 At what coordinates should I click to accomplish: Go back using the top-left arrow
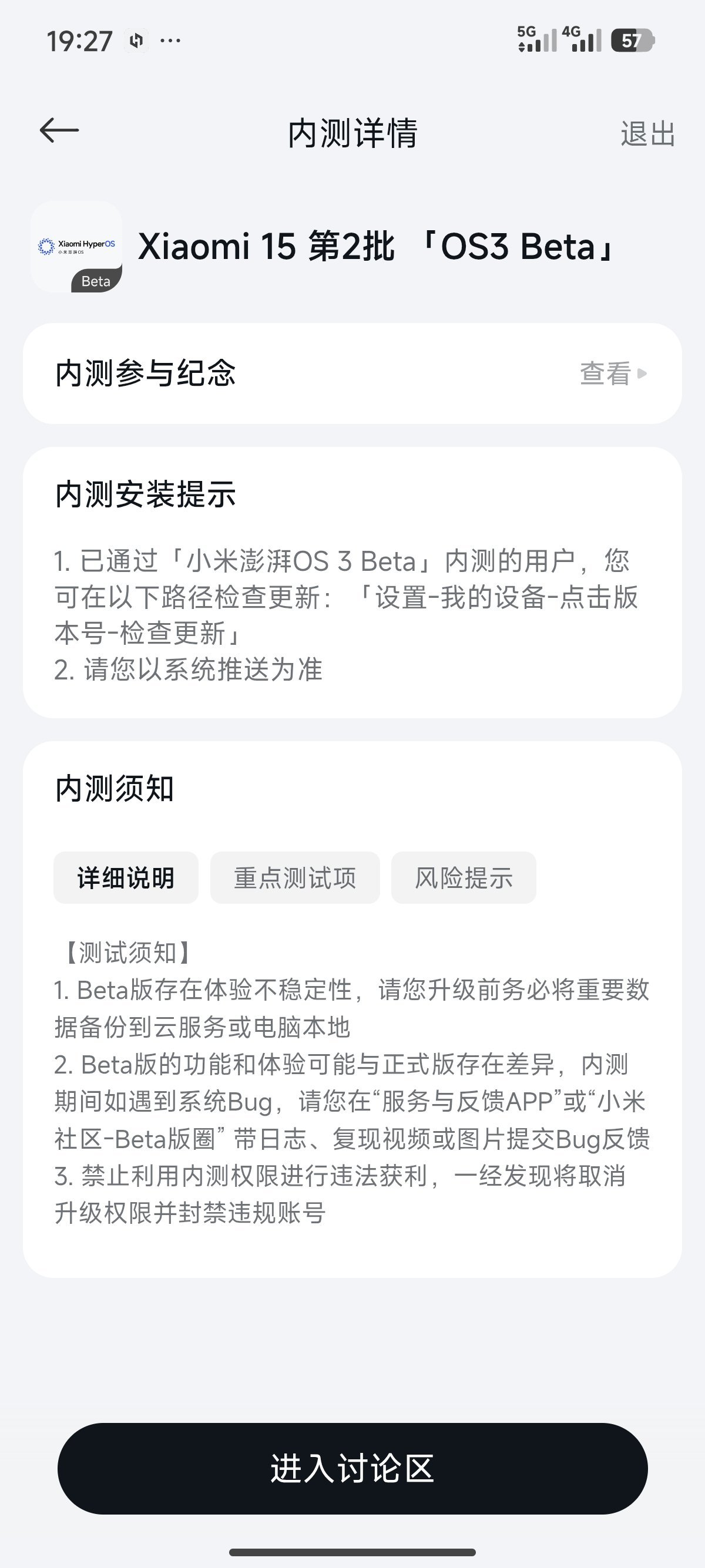click(59, 131)
